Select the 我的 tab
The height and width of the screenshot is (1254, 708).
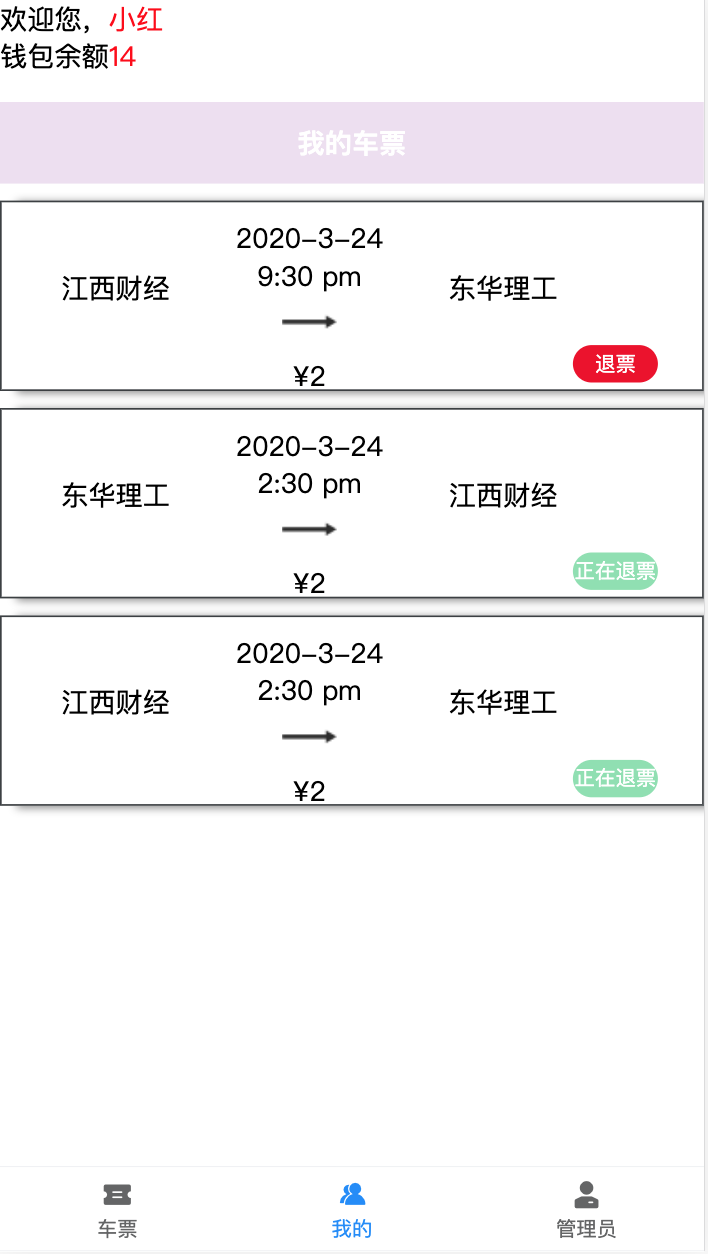click(352, 1209)
